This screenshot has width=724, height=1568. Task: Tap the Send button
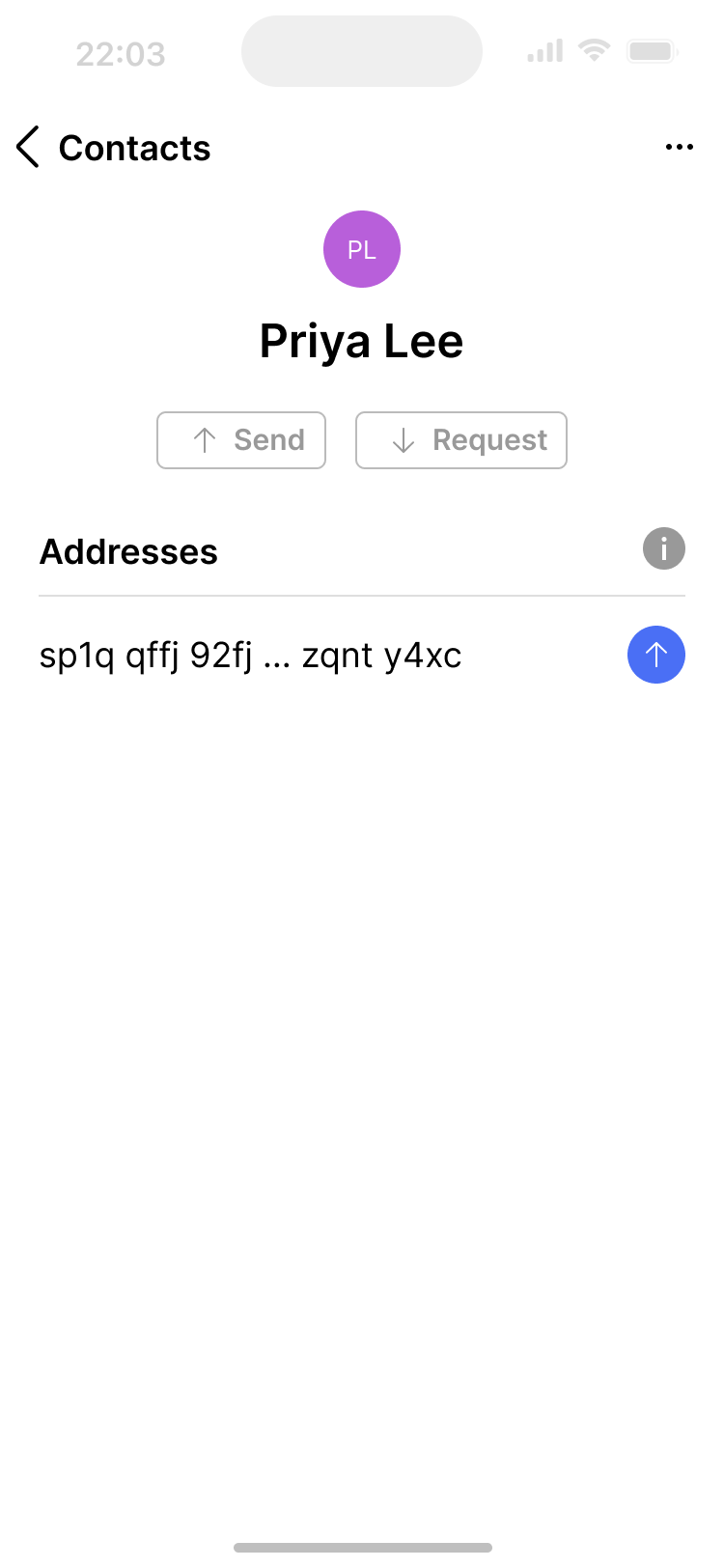pos(241,440)
